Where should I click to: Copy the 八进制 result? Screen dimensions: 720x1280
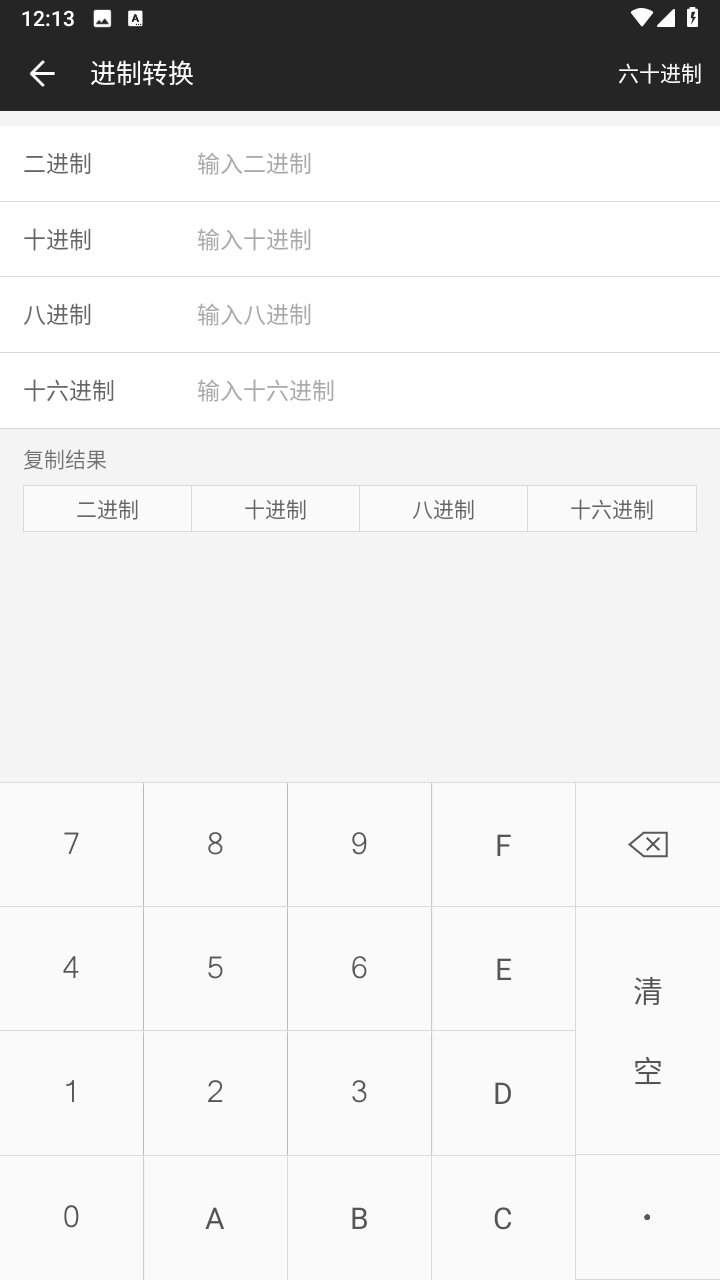click(x=444, y=509)
